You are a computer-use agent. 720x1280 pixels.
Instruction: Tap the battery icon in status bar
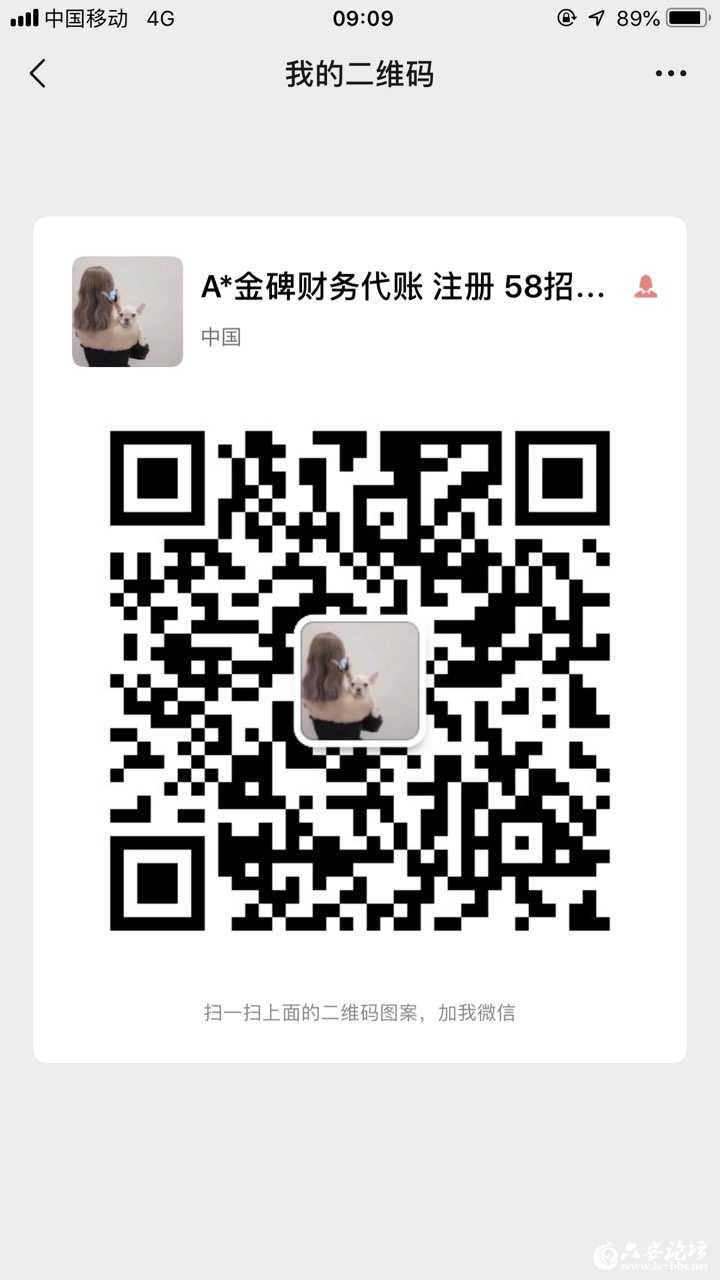(x=684, y=16)
